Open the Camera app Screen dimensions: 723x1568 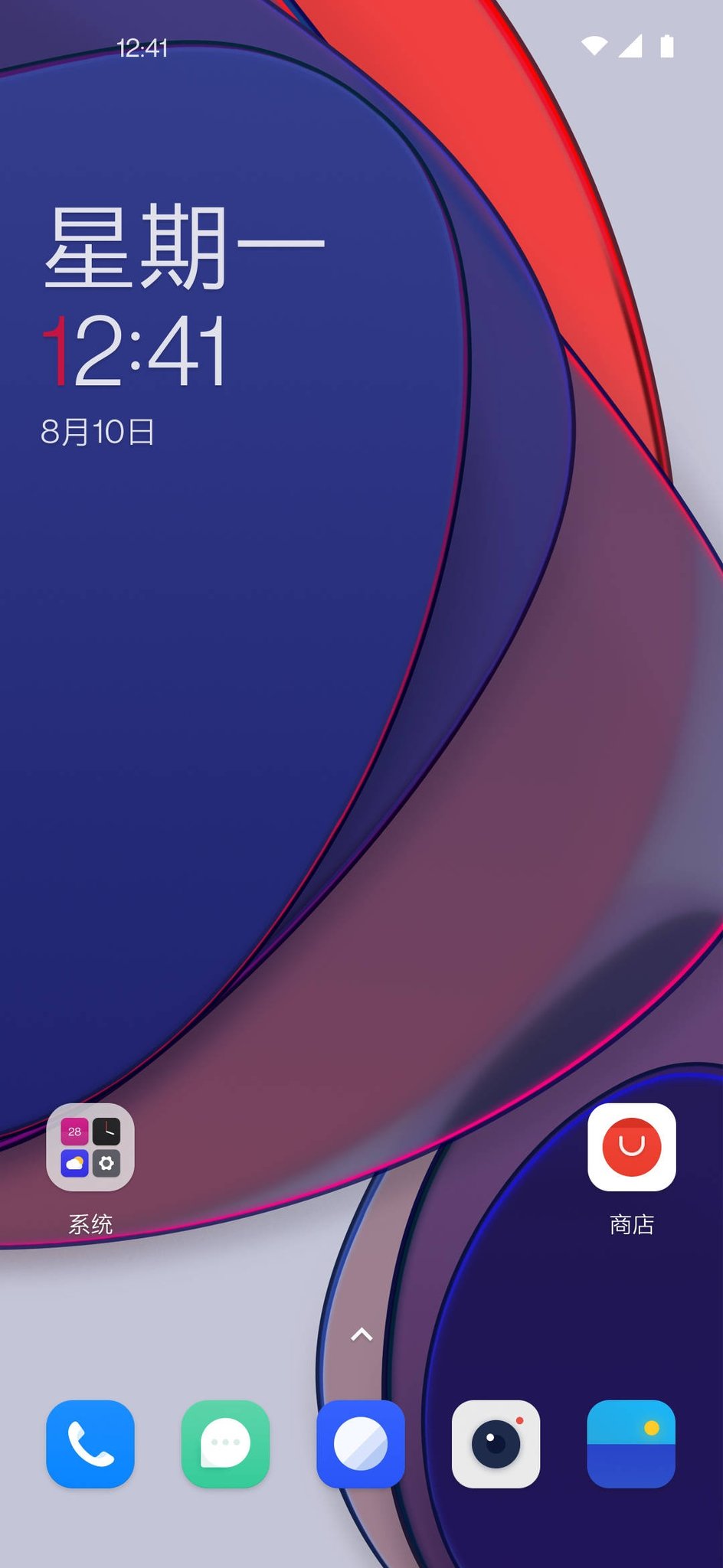click(x=496, y=1444)
